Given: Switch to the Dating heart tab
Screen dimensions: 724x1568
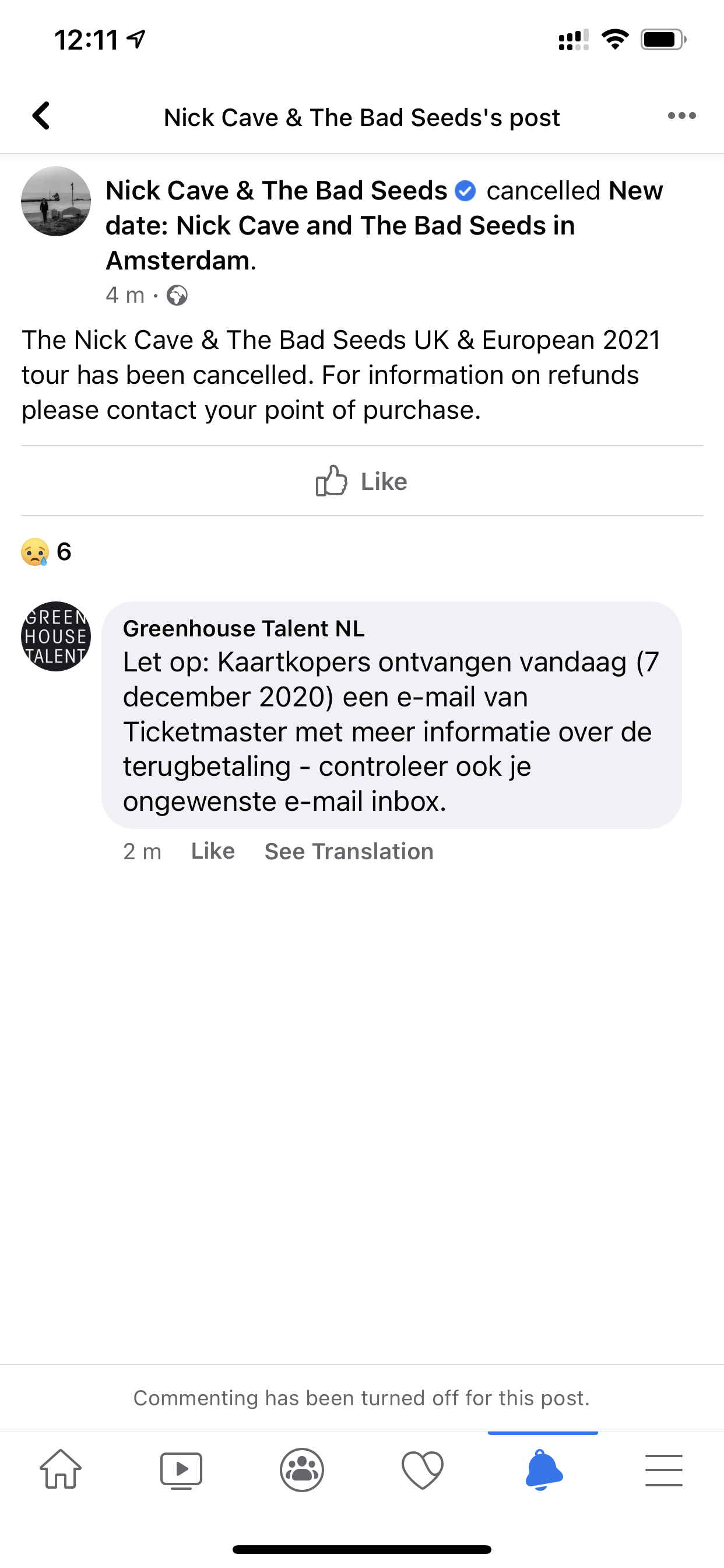Looking at the screenshot, I should (422, 1469).
